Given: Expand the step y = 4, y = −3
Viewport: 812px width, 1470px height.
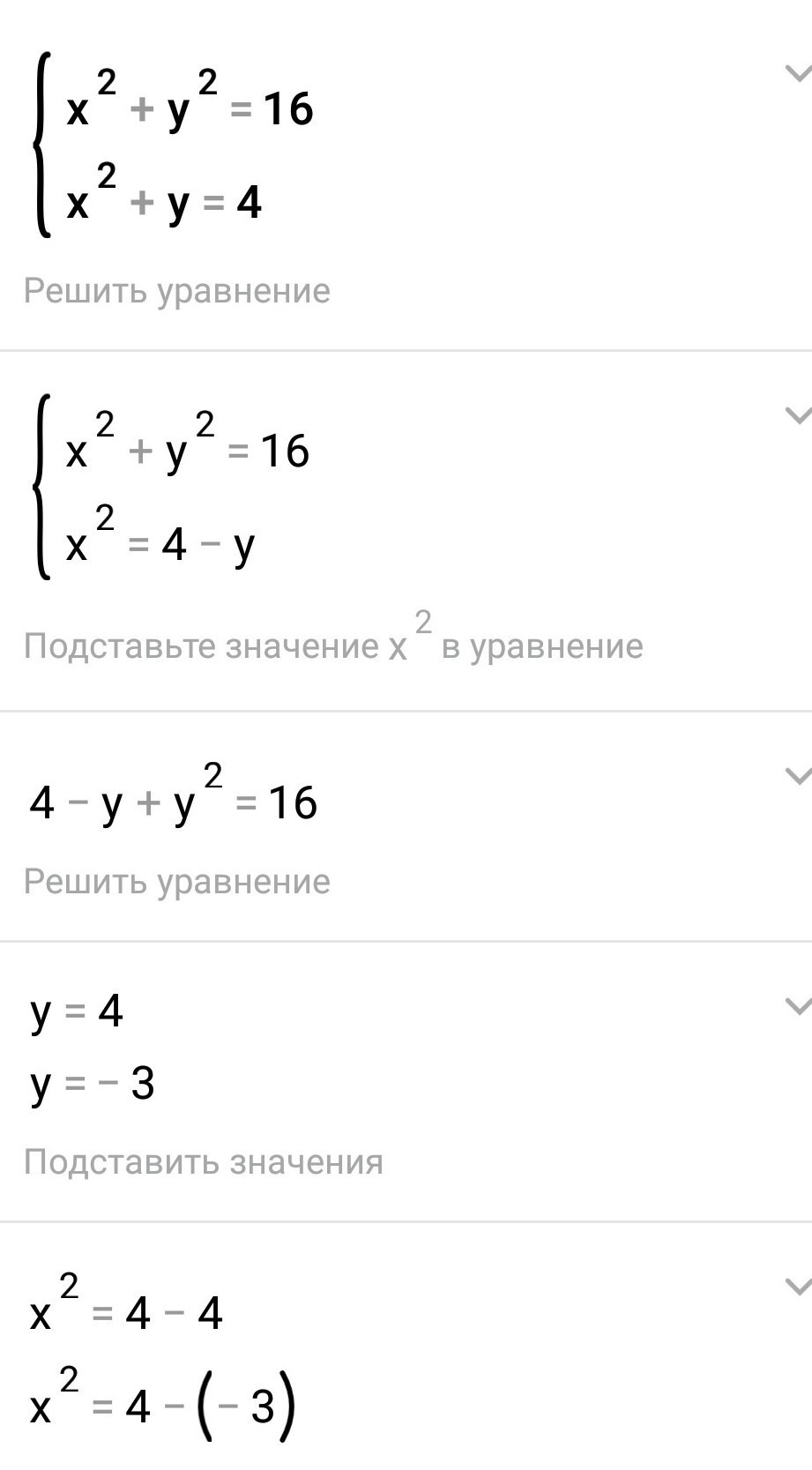Looking at the screenshot, I should [797, 1006].
